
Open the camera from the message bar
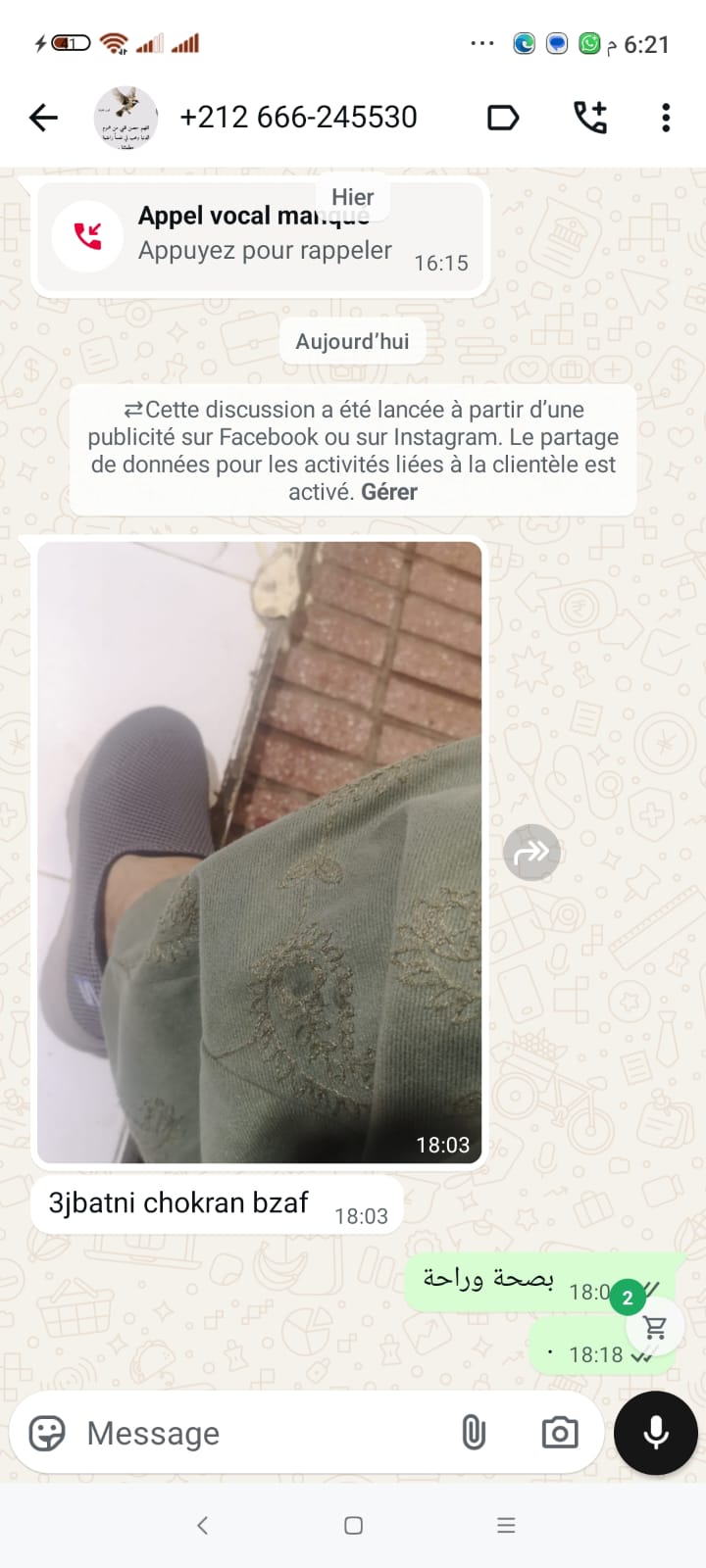(559, 1433)
